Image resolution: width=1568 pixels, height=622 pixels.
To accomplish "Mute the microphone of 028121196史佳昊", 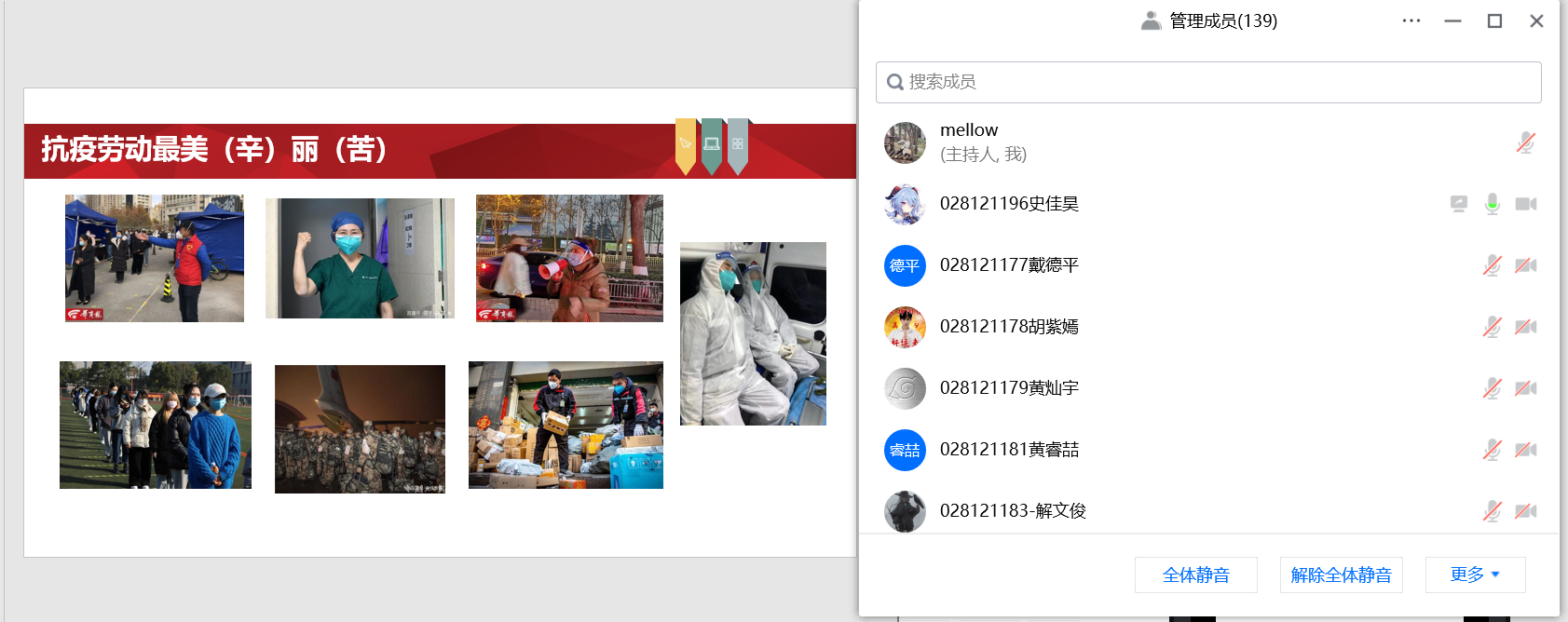I will coord(1492,204).
